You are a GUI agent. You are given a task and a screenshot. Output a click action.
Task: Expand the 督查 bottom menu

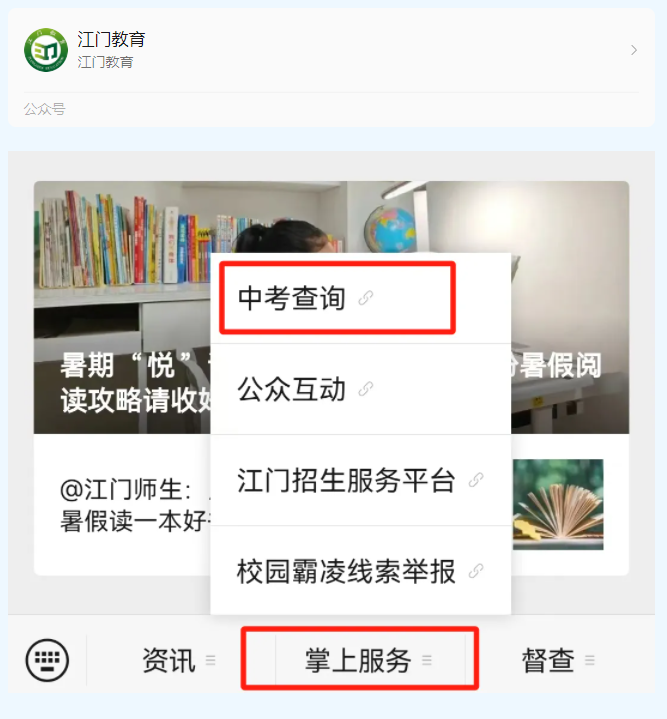(x=557, y=660)
